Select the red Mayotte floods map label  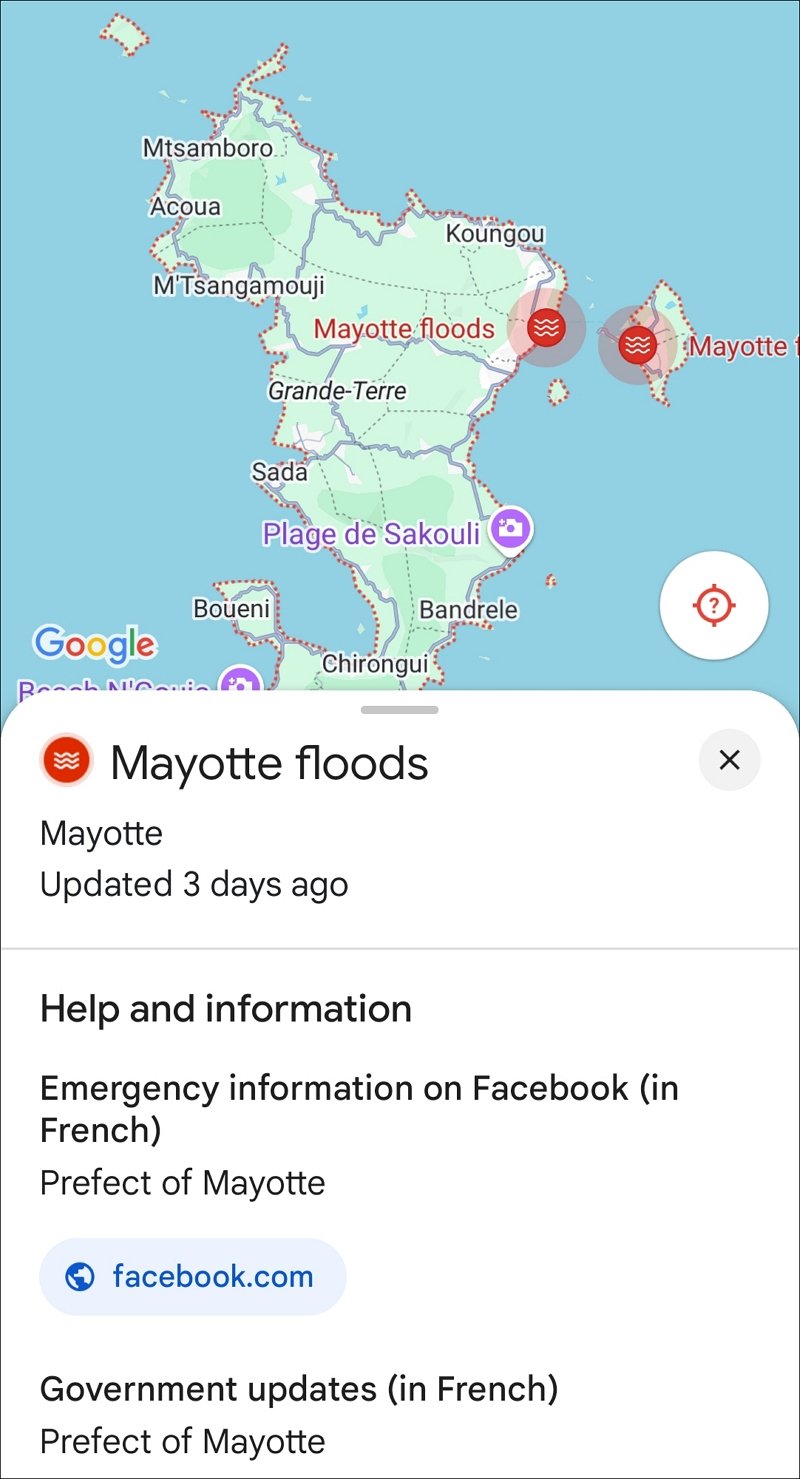click(403, 328)
